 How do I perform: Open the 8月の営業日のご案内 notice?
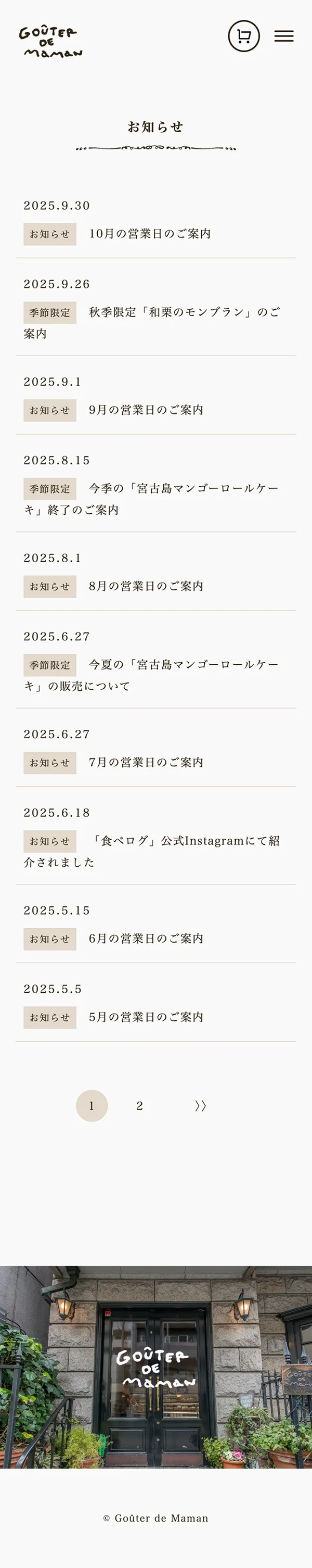[x=146, y=586]
